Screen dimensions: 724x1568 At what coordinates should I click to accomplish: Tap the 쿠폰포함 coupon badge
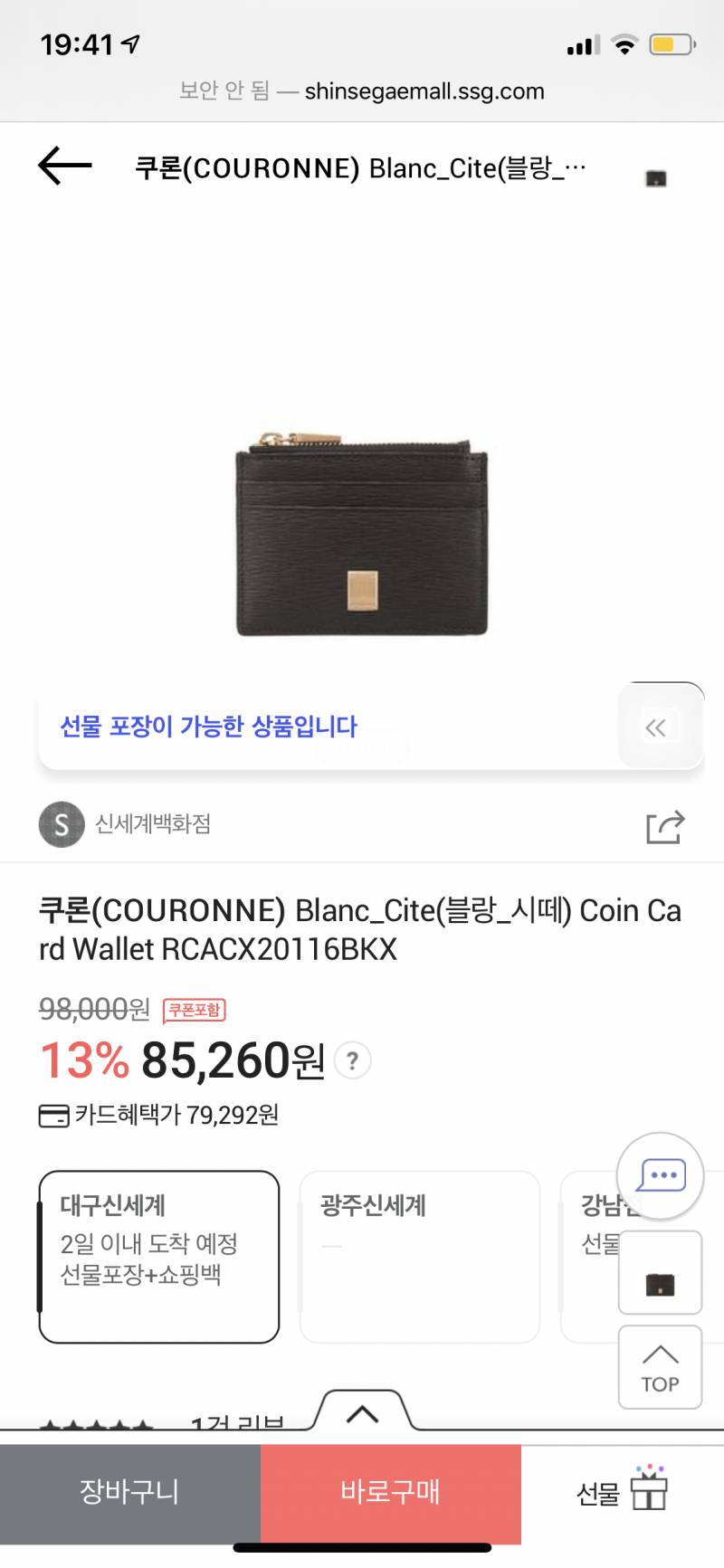[191, 1011]
